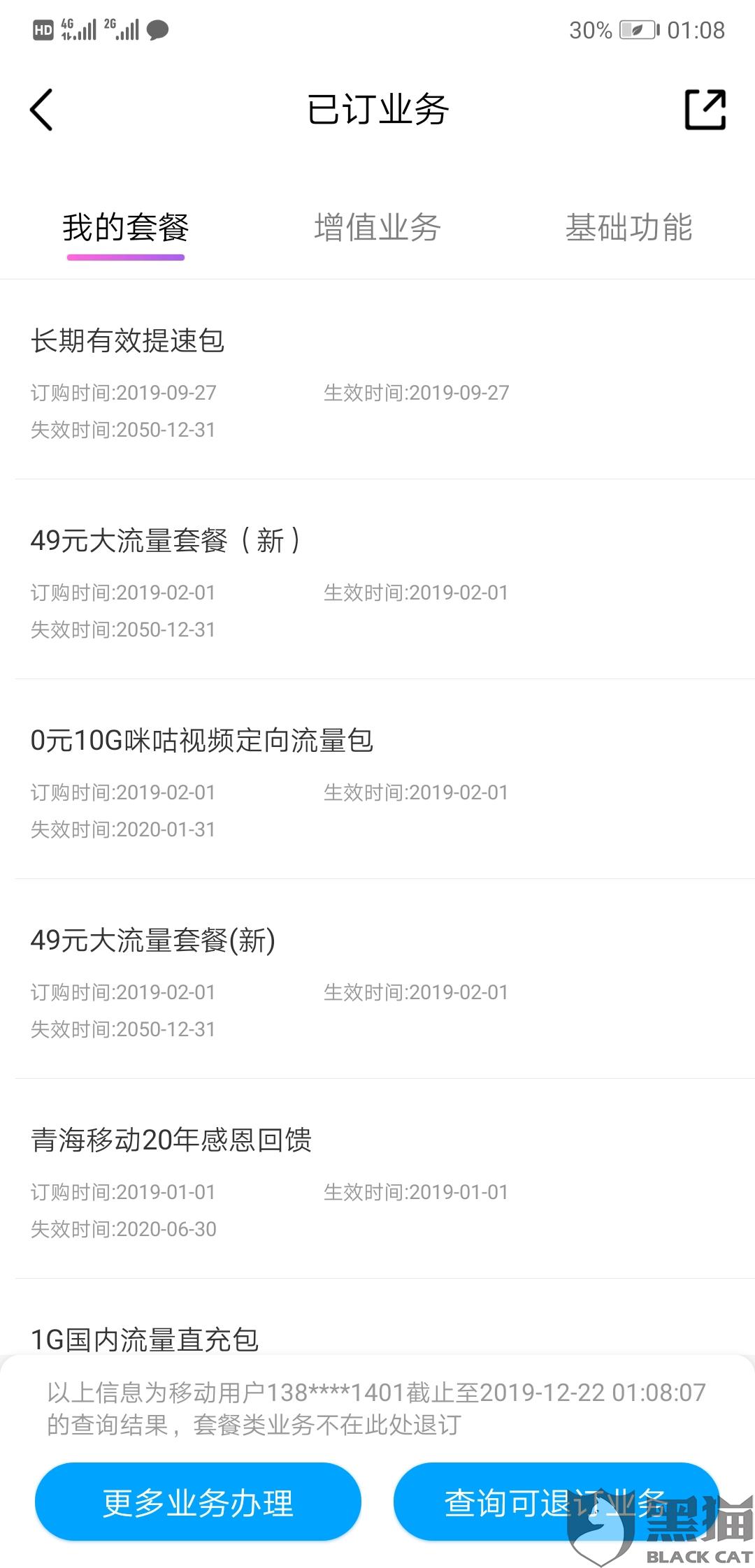Viewport: 755px width, 1568px height.
Task: Open the 基础功能 tab
Action: click(x=628, y=228)
